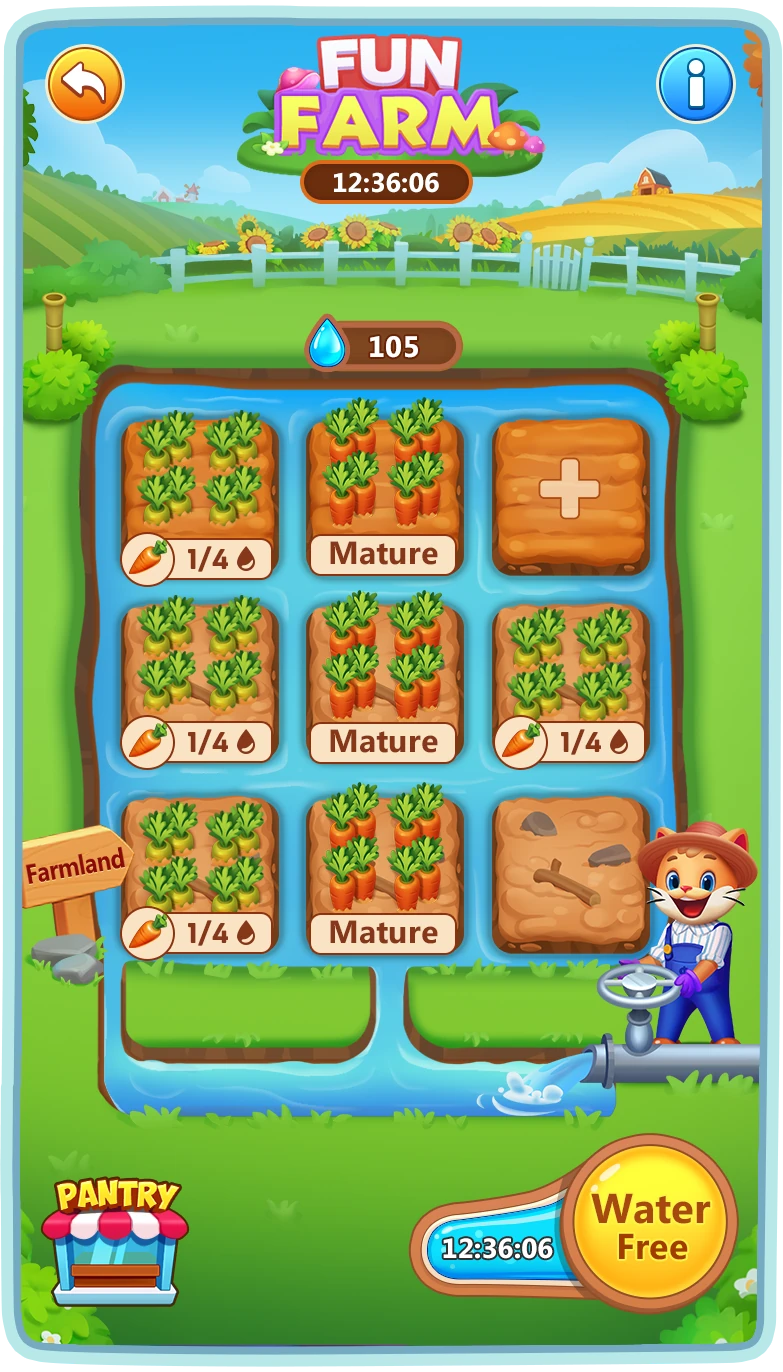
Task: Tap the empty plot with plus sign
Action: (x=570, y=494)
